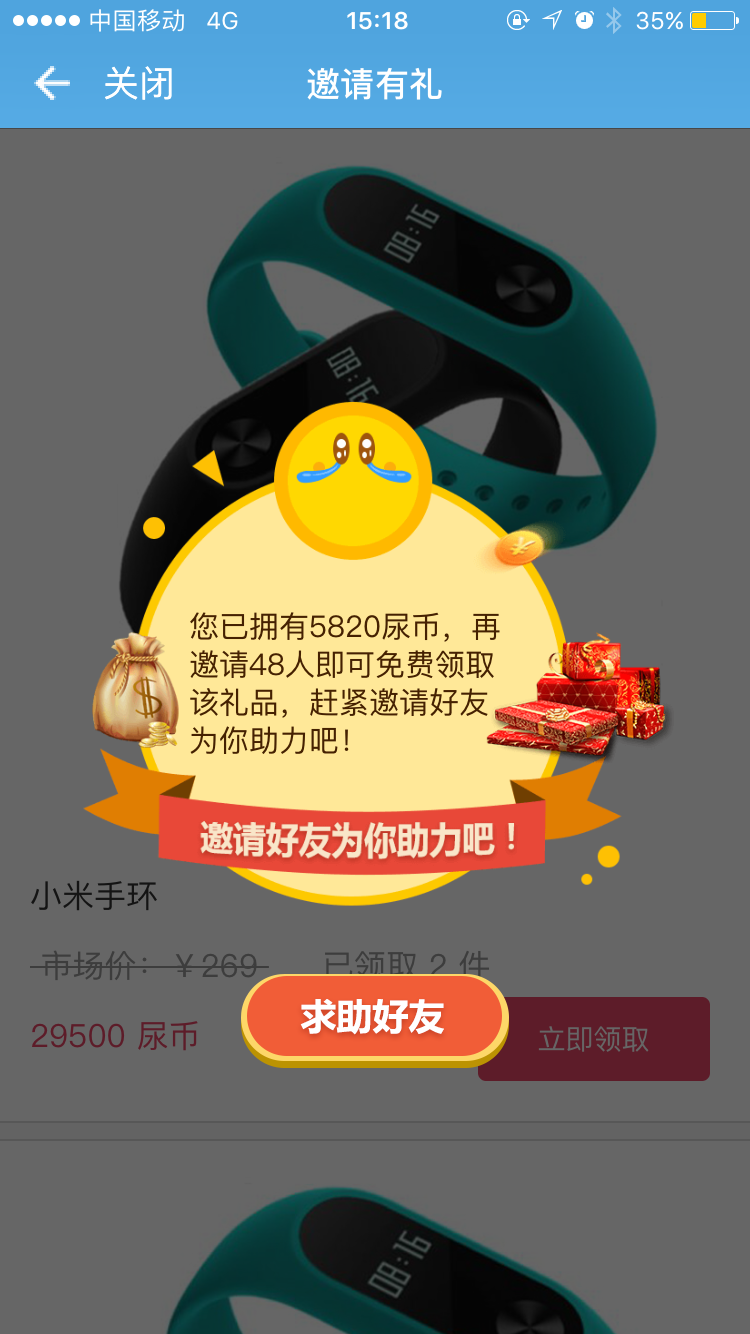
Task: Tap the 求助好友 button
Action: point(374,1018)
